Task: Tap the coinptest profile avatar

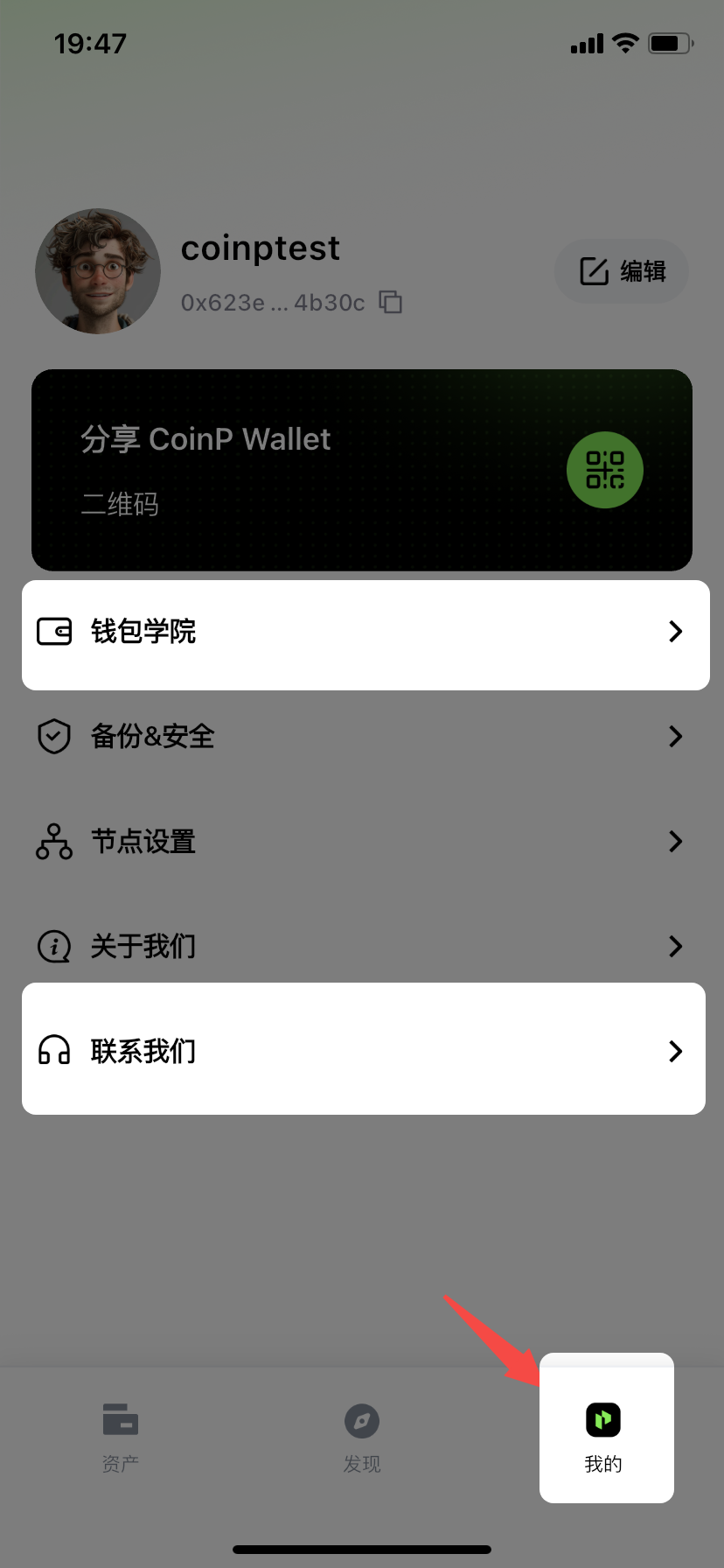Action: point(98,271)
